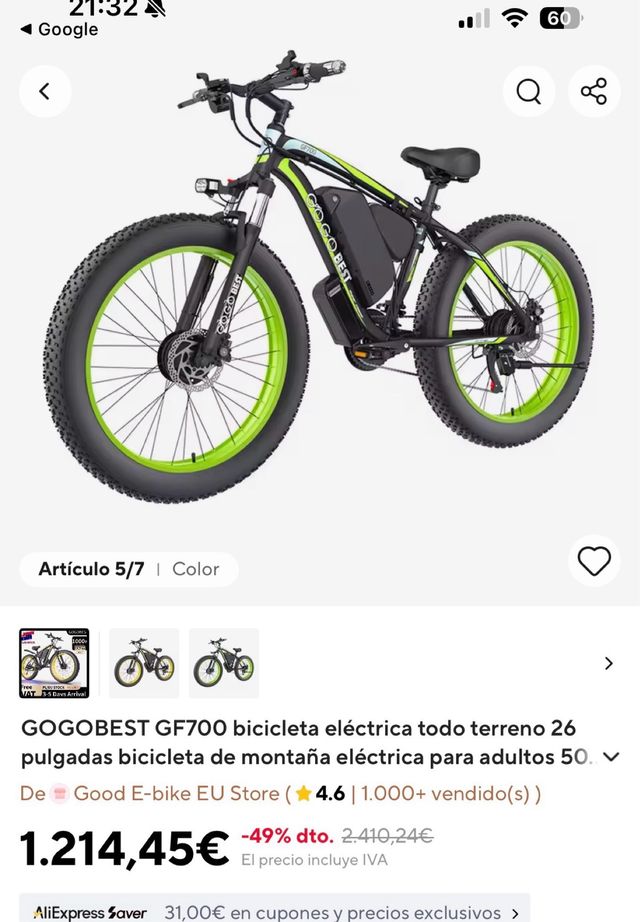Select the first color variant thumbnail
This screenshot has height=922, width=640.
point(54,663)
